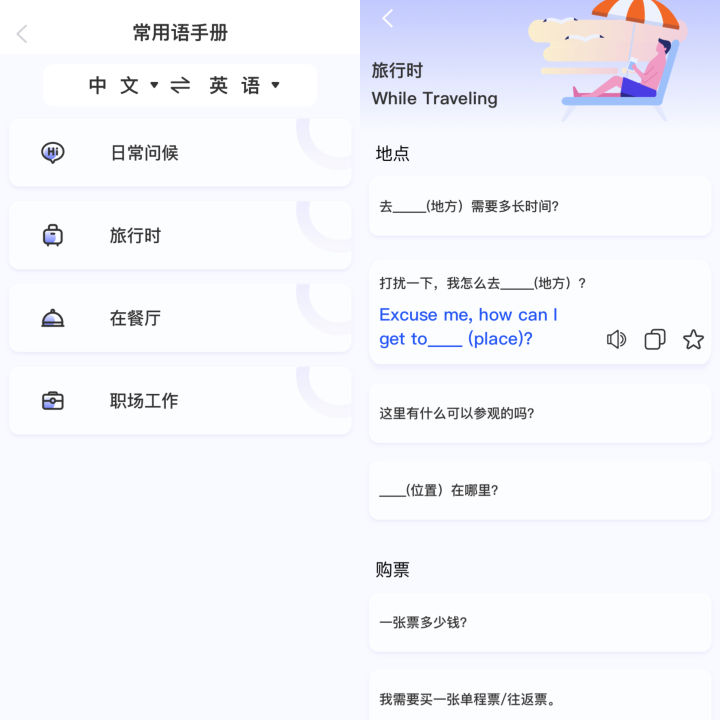
Task: Select the 在餐厅 category
Action: (180, 318)
